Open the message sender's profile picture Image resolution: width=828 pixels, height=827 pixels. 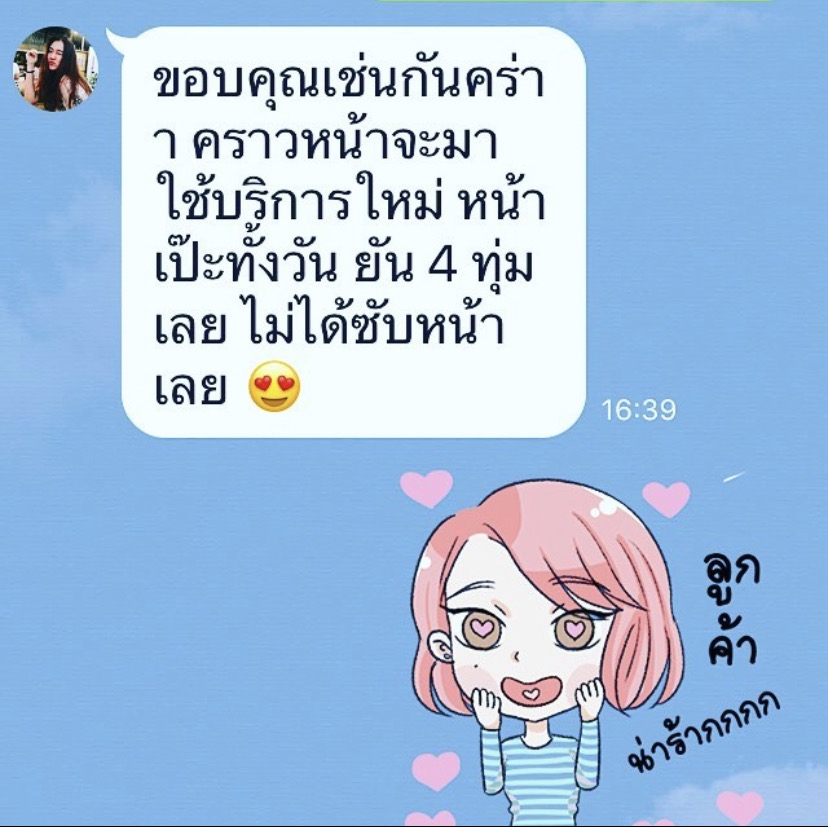[55, 69]
